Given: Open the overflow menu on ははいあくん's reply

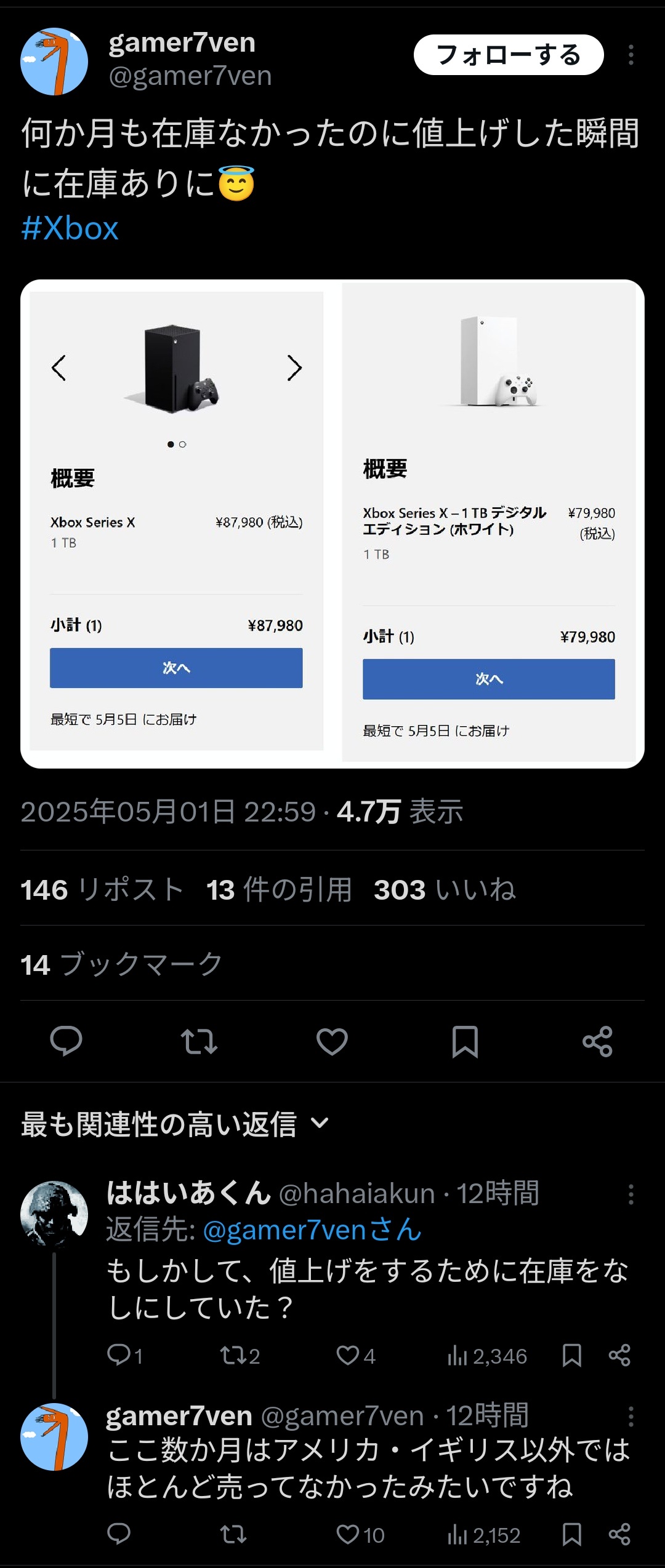Looking at the screenshot, I should 631,1194.
